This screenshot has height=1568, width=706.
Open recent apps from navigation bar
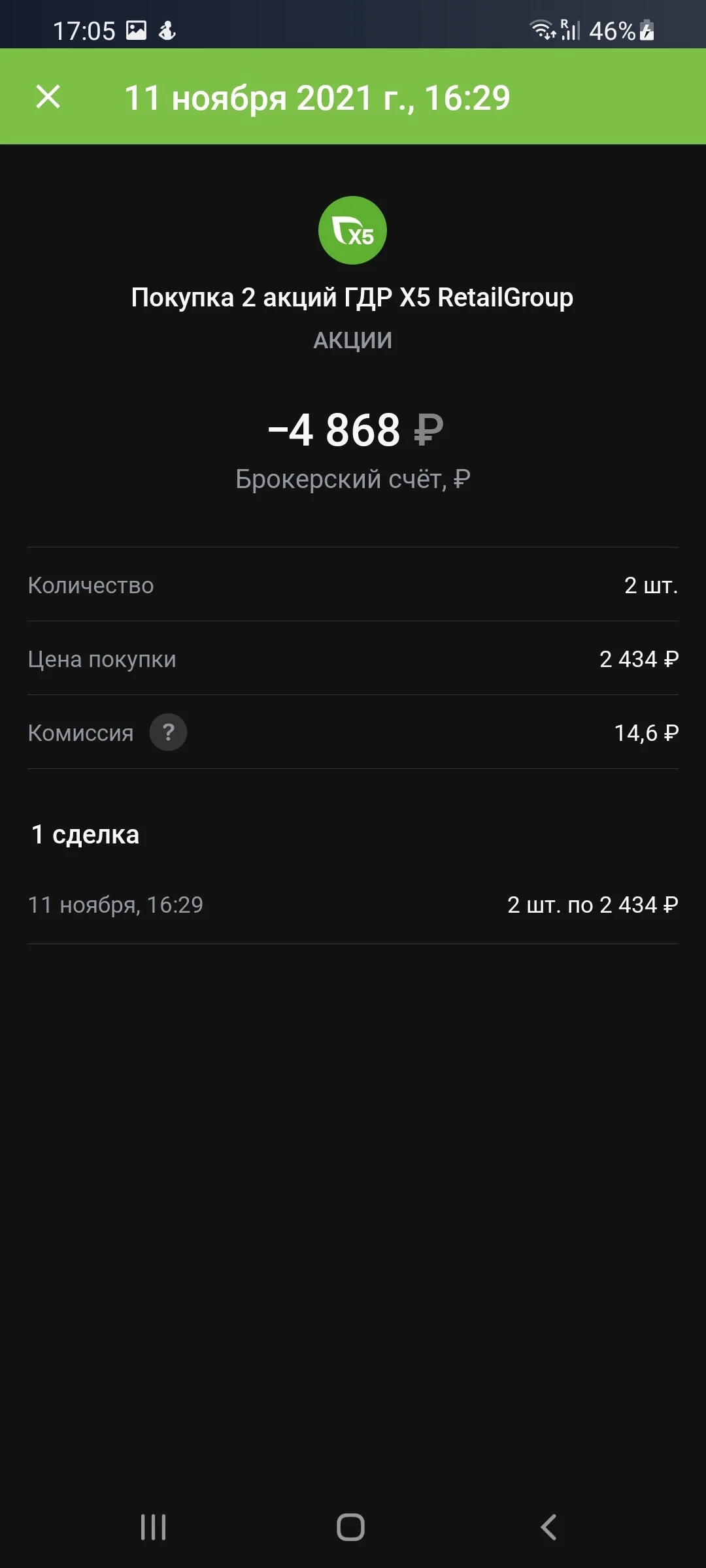(x=154, y=1527)
